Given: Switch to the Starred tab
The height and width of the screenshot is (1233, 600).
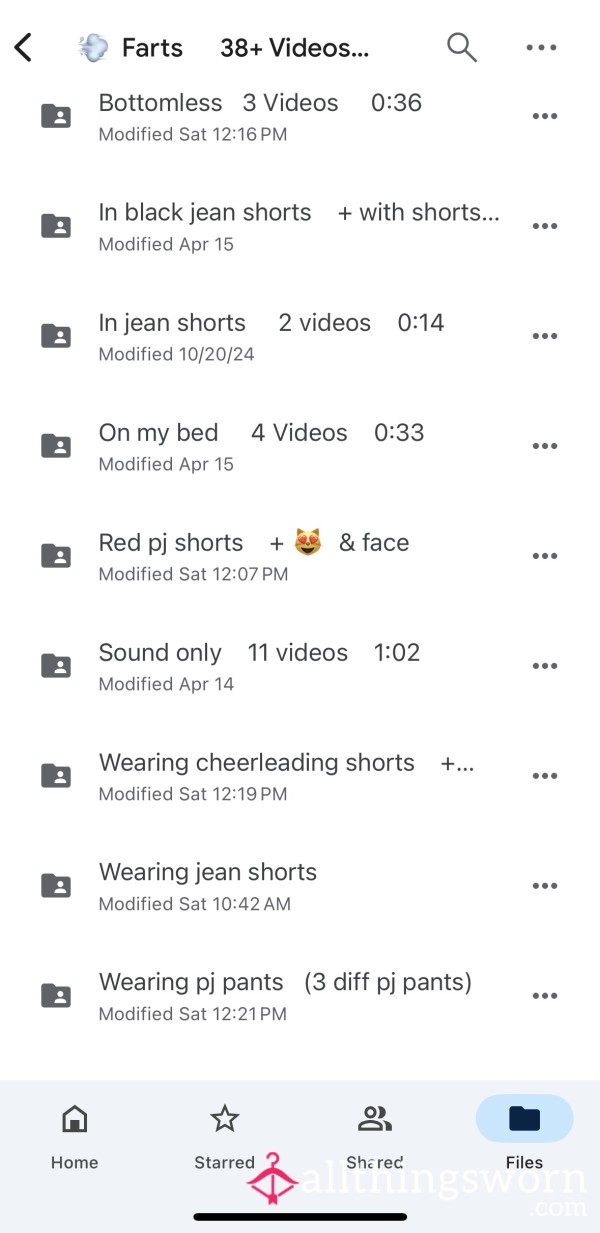Looking at the screenshot, I should pyautogui.click(x=225, y=1136).
